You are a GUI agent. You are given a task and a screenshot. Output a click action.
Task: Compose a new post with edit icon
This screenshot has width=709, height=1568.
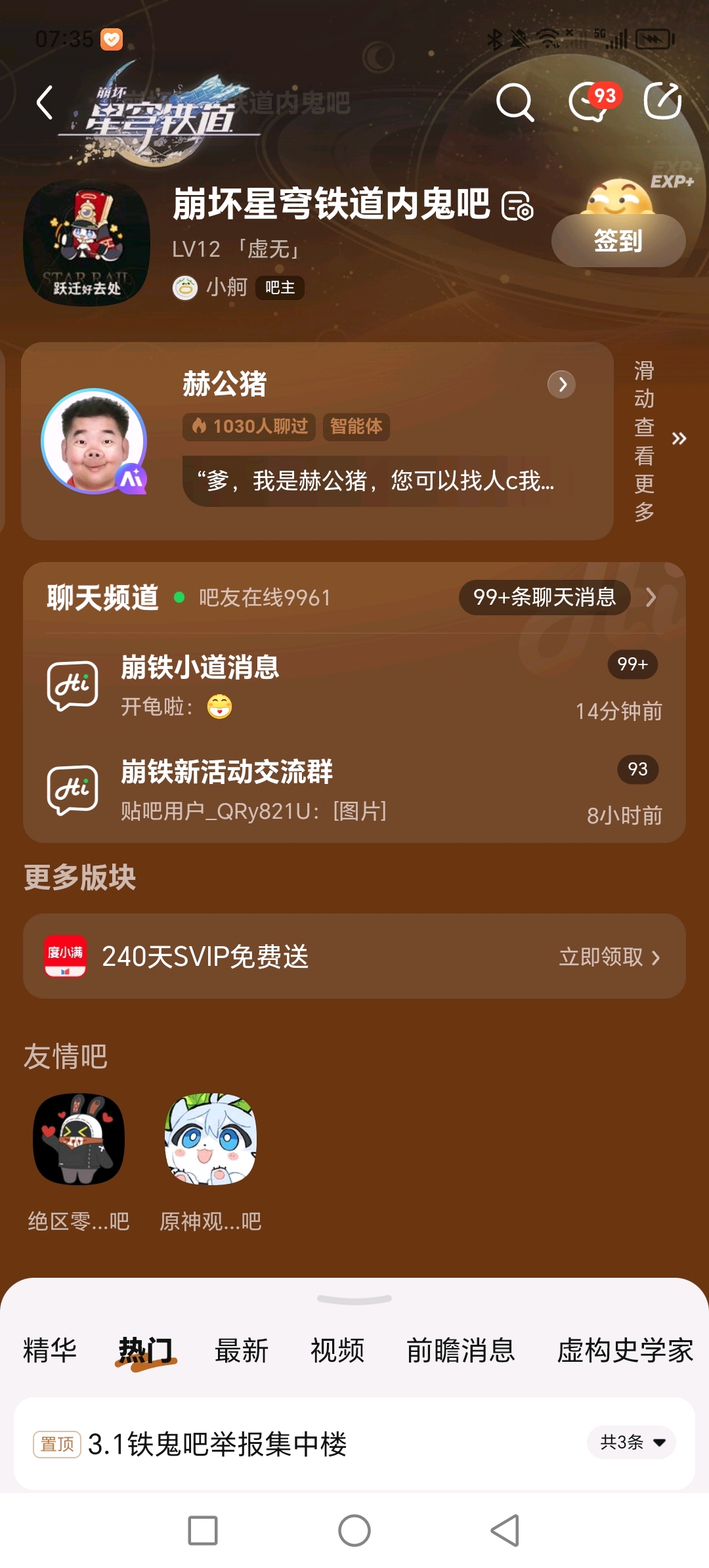[x=662, y=101]
